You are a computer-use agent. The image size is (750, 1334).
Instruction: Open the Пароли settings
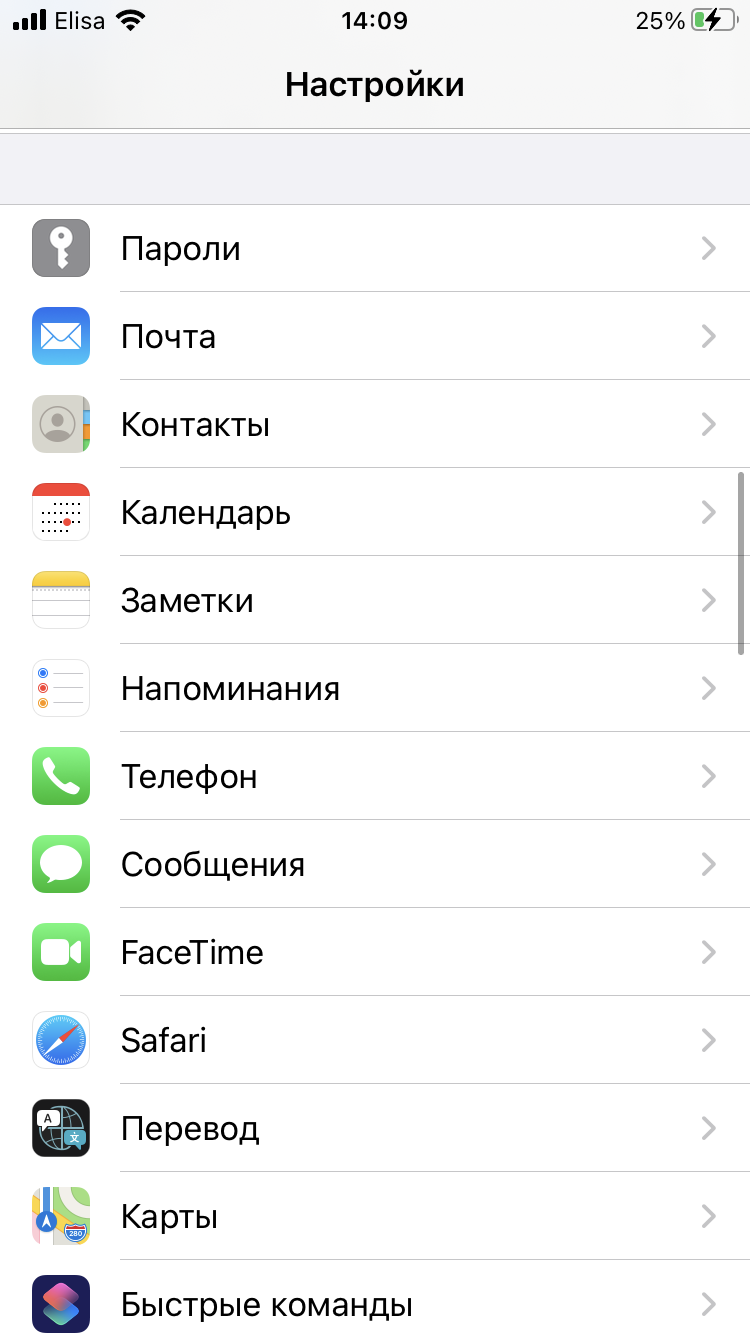tap(375, 248)
